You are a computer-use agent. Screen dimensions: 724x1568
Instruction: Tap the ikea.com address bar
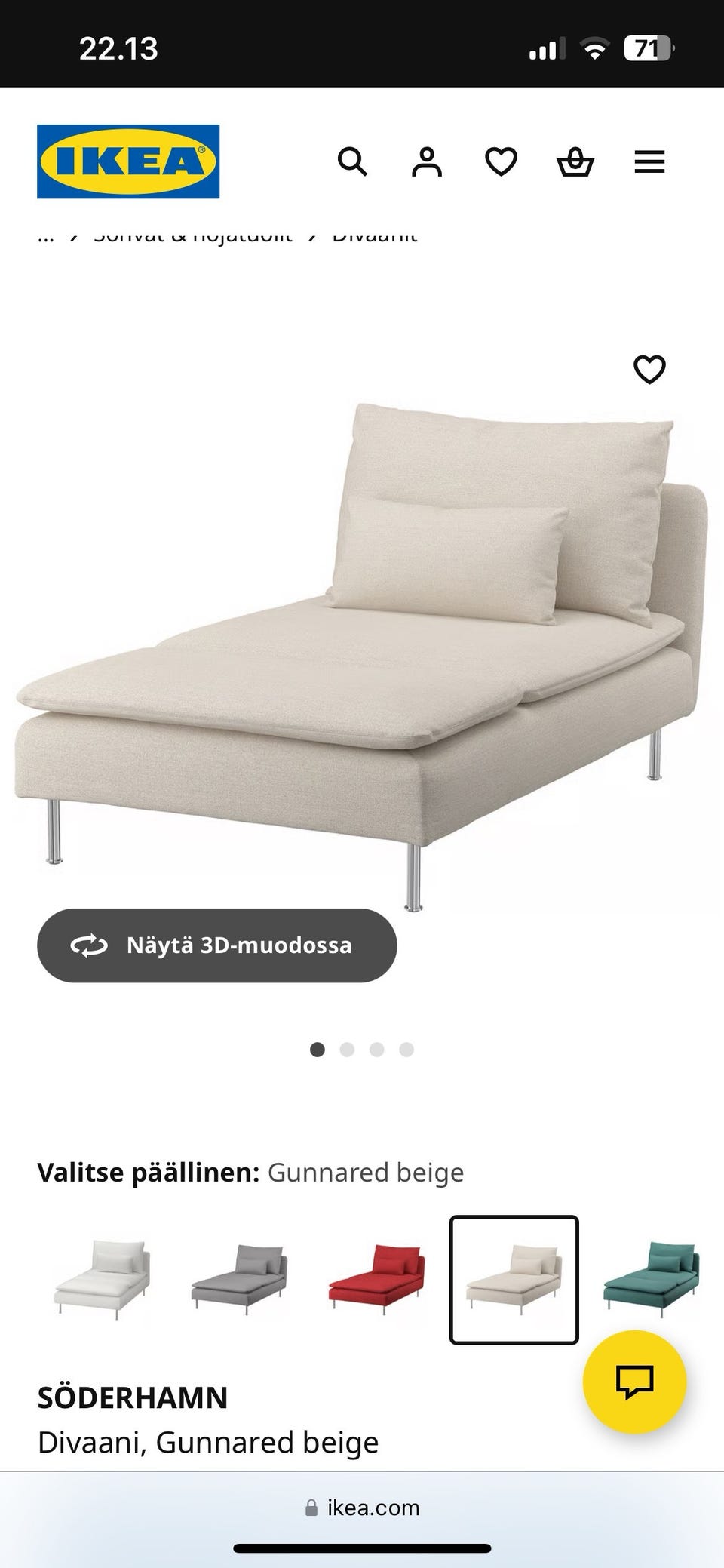[x=362, y=1508]
